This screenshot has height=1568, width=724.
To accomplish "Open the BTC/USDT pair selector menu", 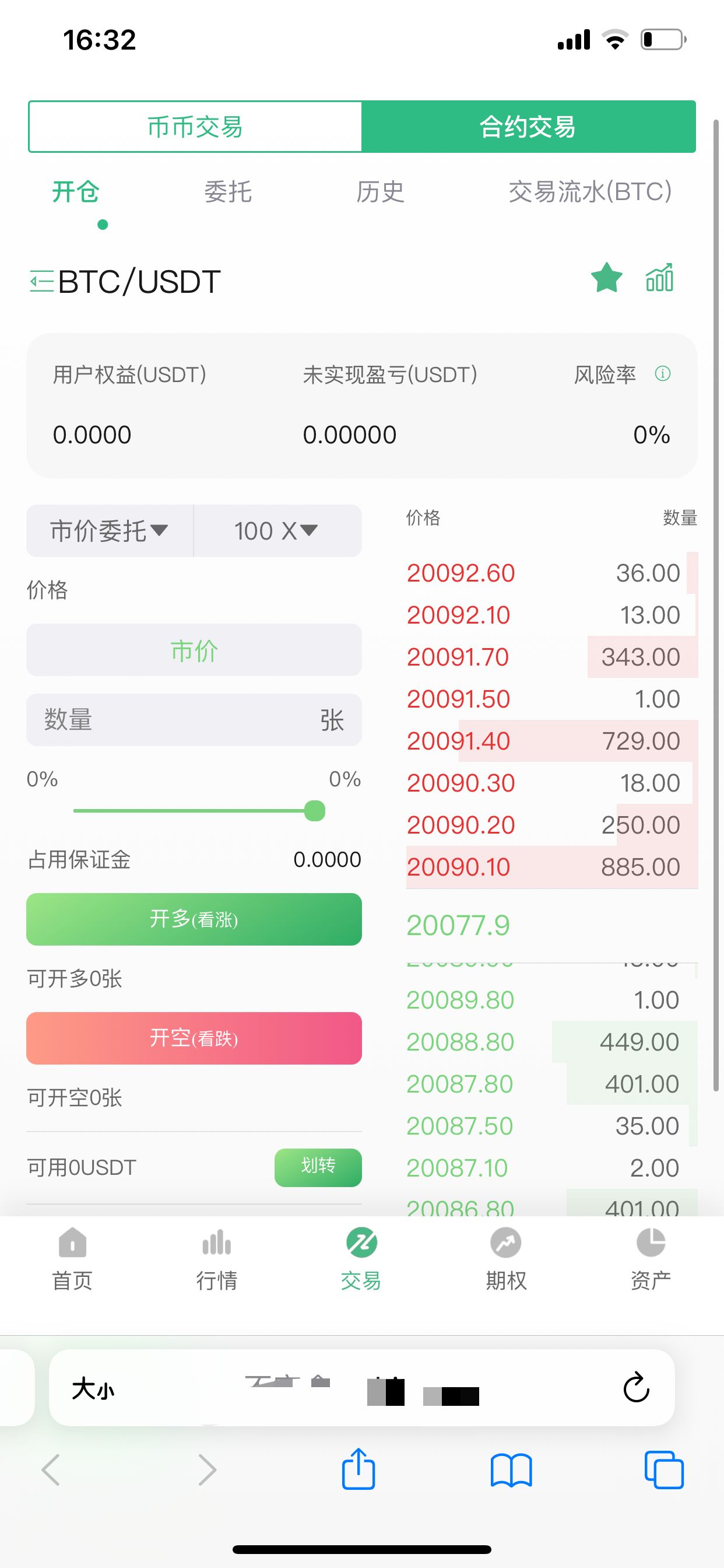I will pyautogui.click(x=42, y=281).
